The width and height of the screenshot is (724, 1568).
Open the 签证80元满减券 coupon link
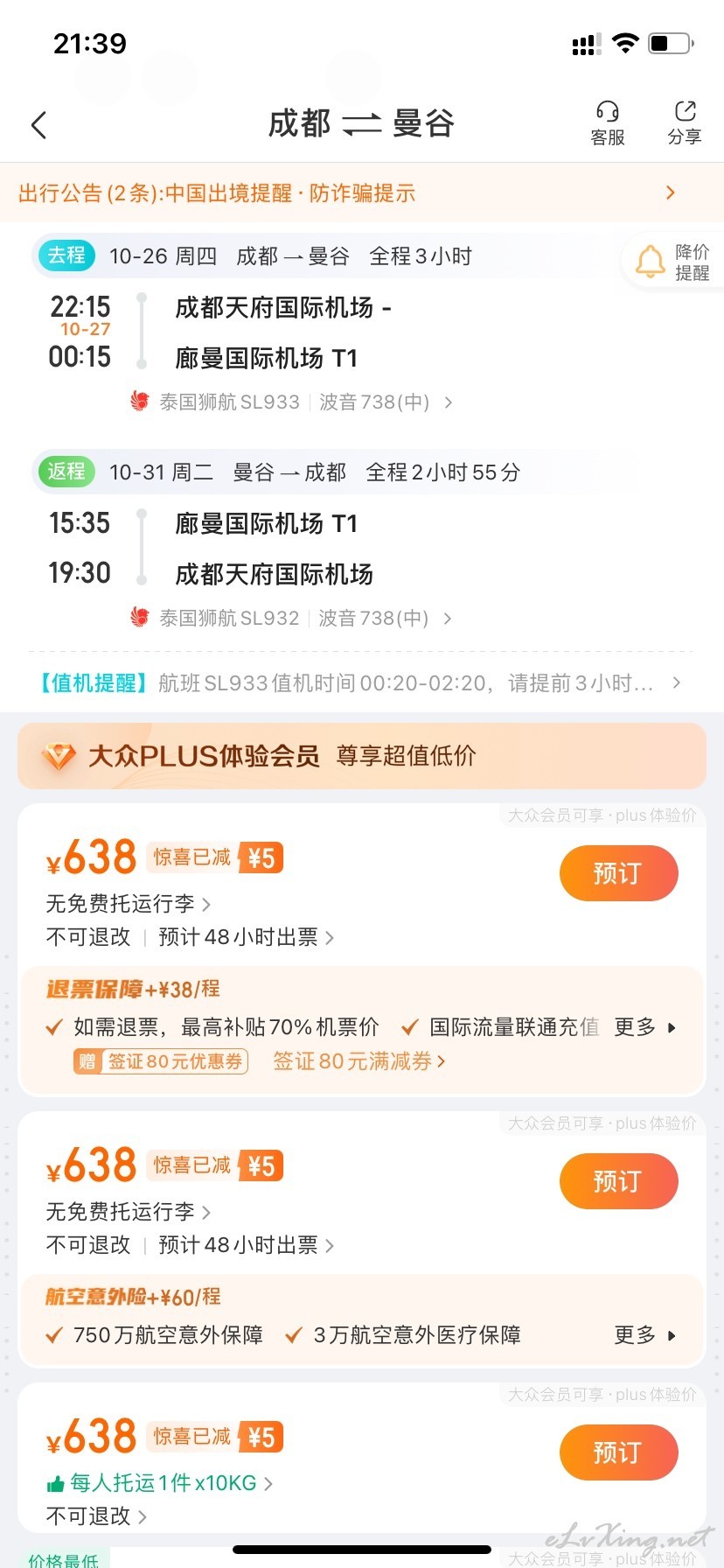tap(359, 1061)
